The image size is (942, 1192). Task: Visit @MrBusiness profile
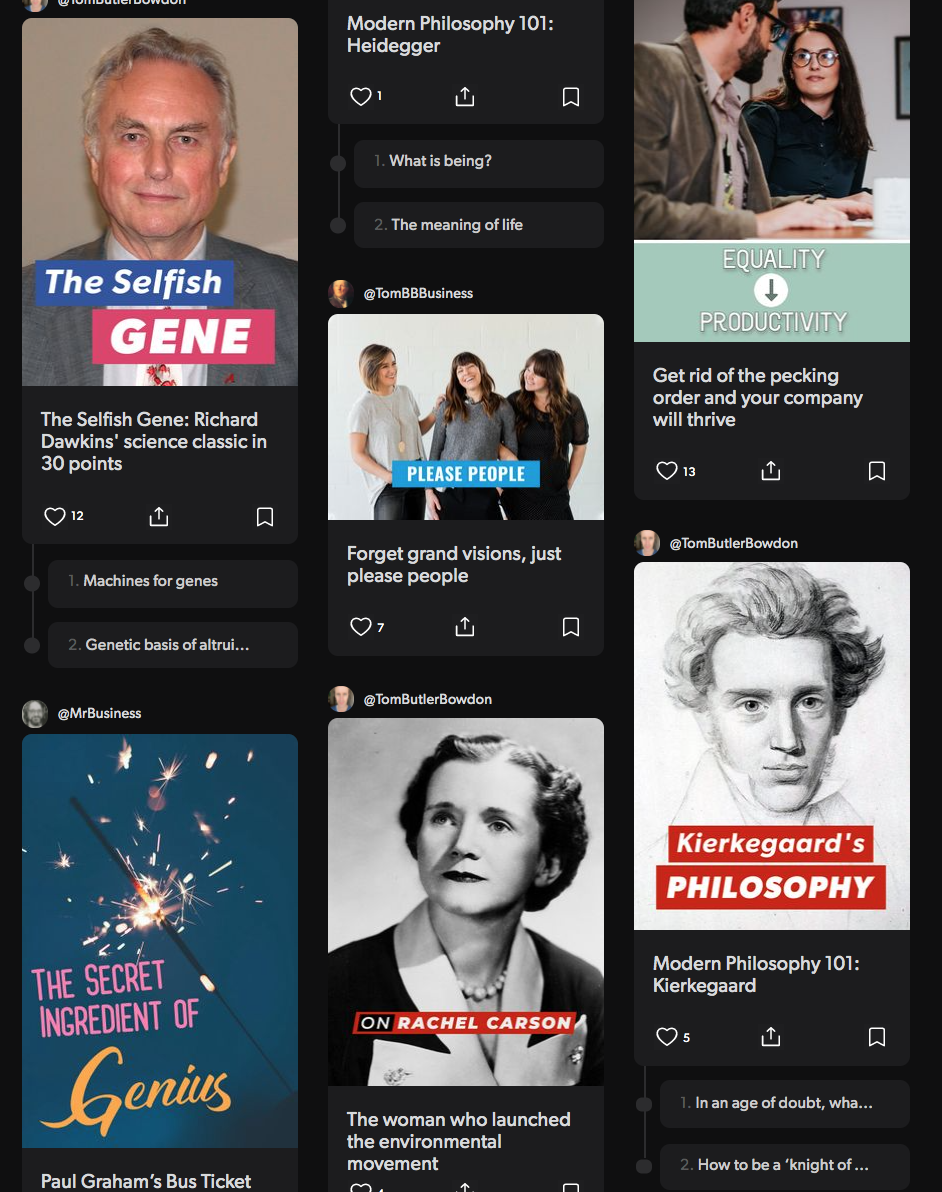(99, 713)
